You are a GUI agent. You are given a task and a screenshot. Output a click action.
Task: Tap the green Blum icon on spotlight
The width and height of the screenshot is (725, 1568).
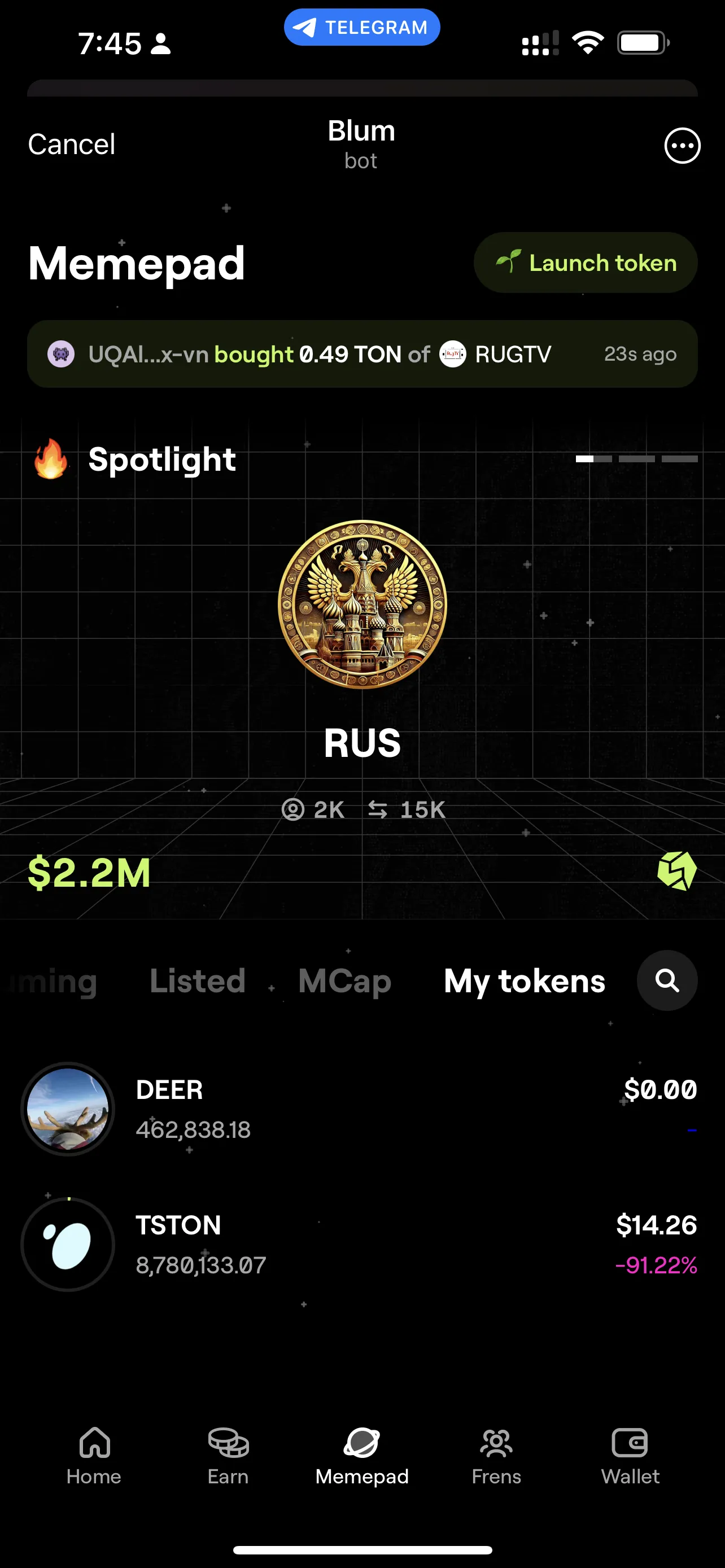click(x=676, y=871)
